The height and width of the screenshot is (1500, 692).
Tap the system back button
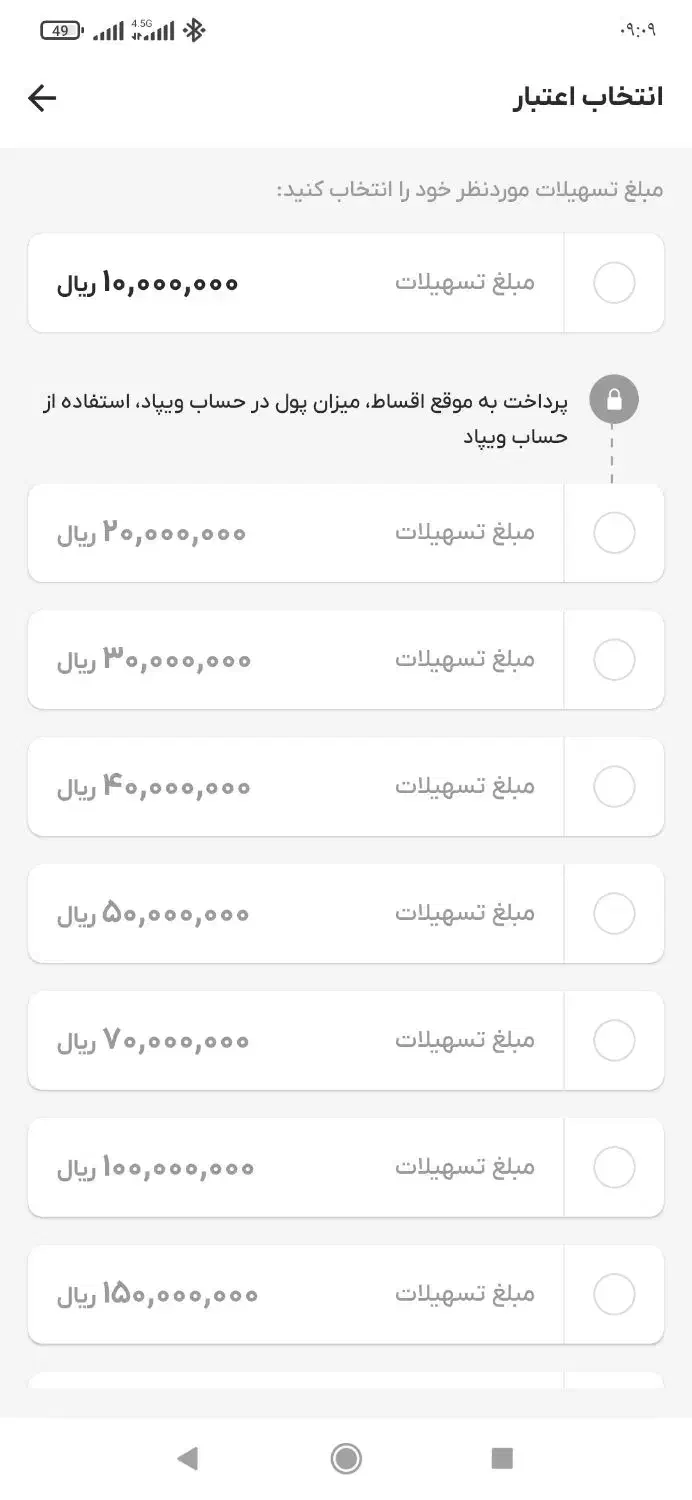click(188, 1458)
